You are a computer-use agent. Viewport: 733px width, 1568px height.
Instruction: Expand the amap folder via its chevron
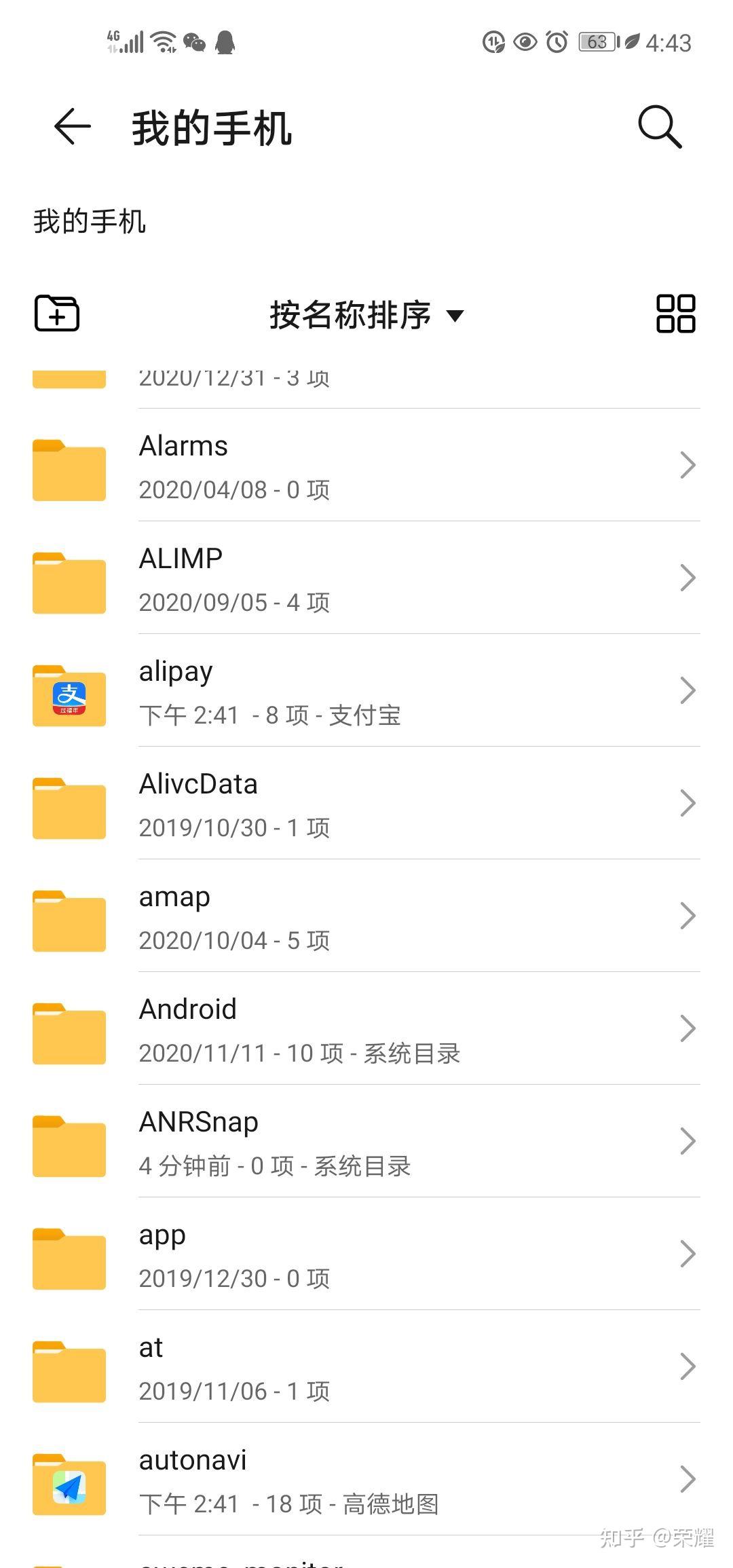click(x=688, y=916)
